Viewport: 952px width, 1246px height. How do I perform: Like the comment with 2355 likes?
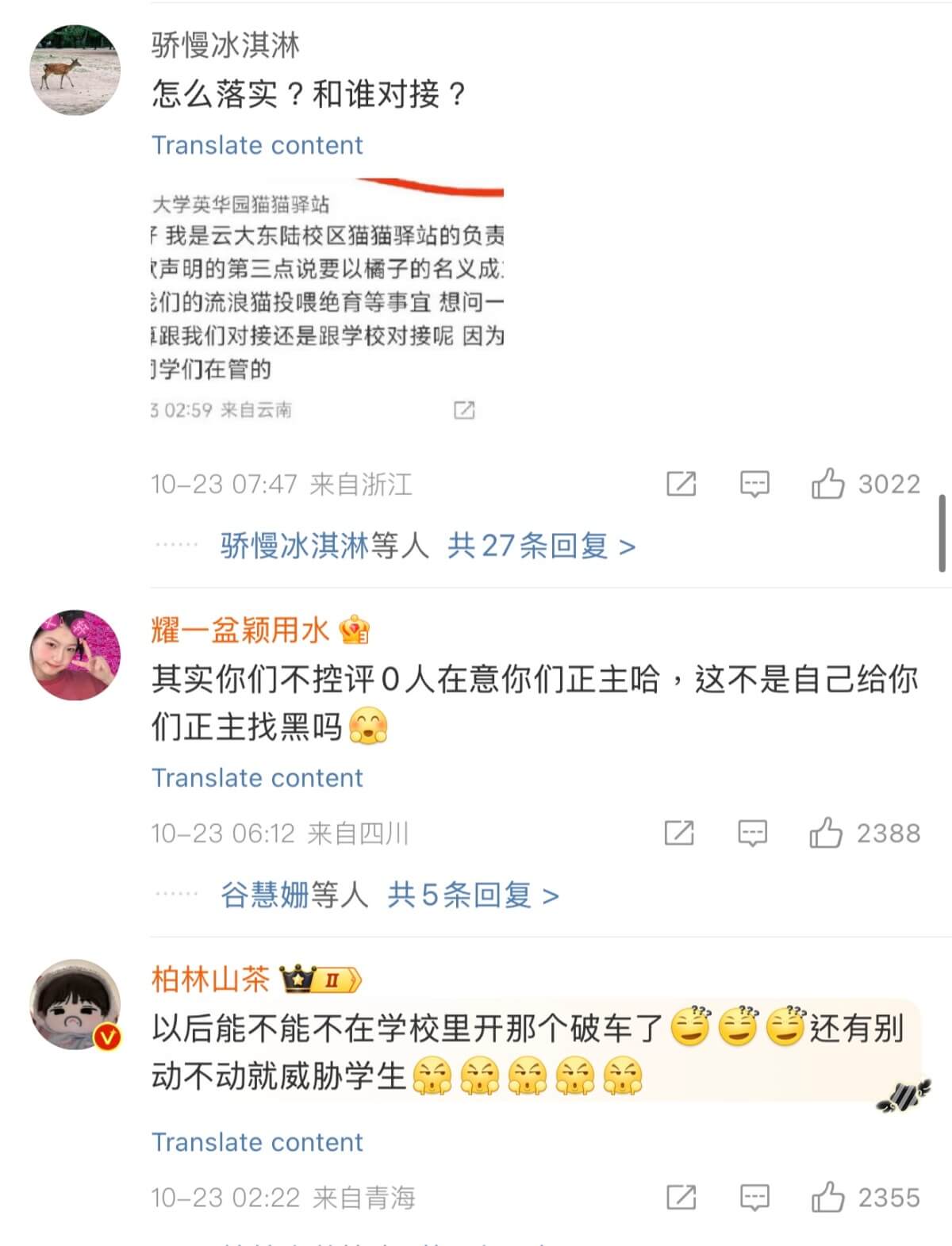pyautogui.click(x=827, y=1197)
